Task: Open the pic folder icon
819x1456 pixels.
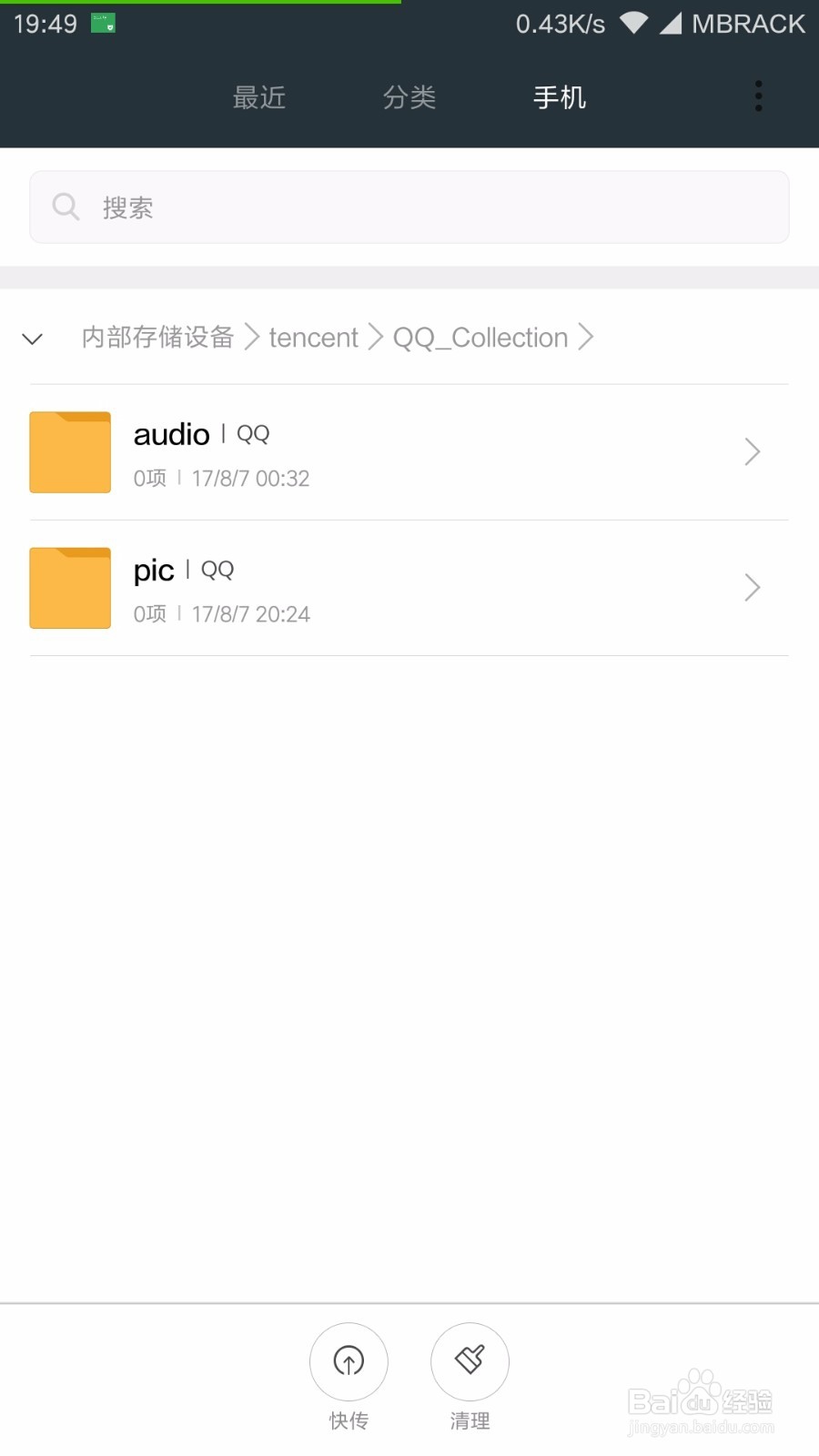Action: 69,588
